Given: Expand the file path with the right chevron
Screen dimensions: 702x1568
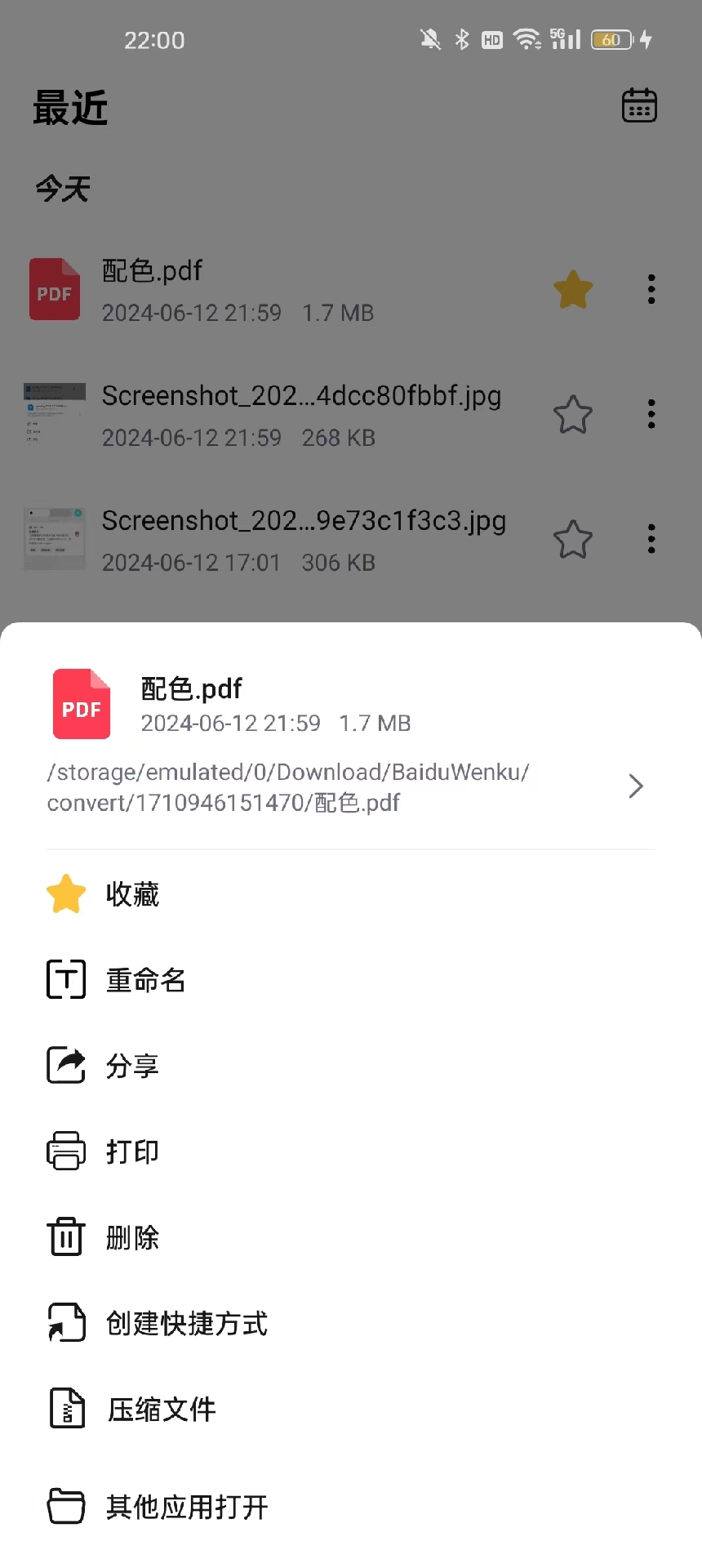Looking at the screenshot, I should pyautogui.click(x=636, y=786).
